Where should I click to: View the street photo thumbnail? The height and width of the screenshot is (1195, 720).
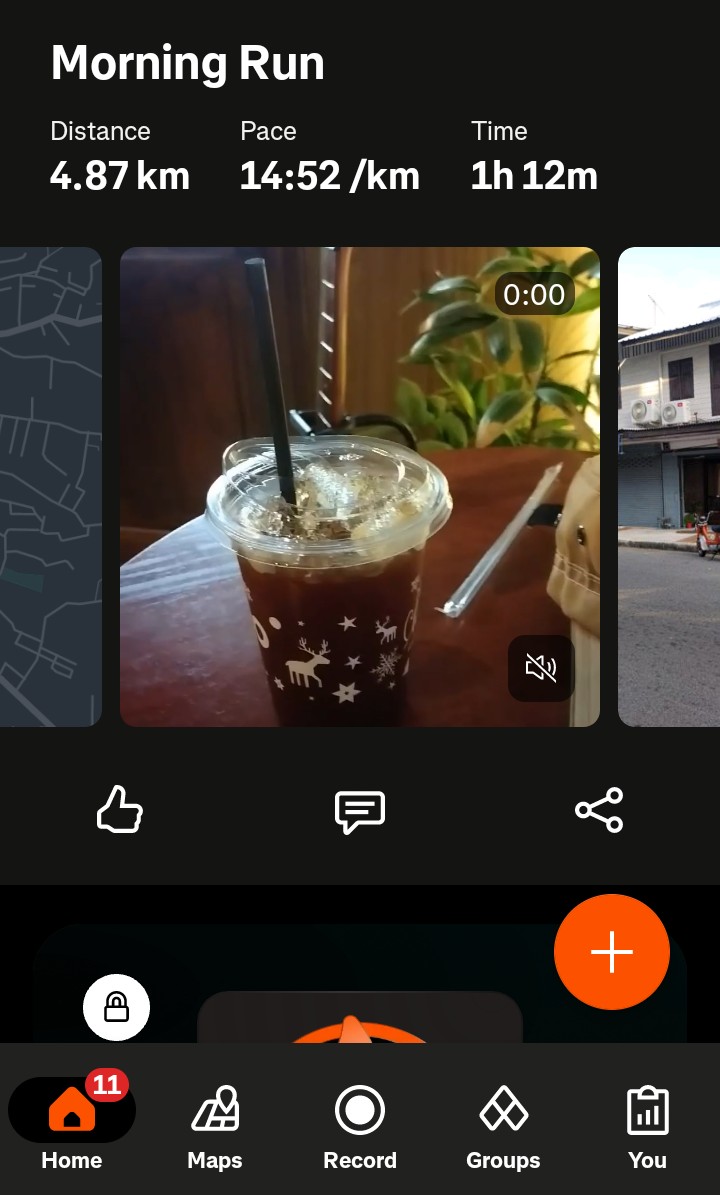pos(669,486)
